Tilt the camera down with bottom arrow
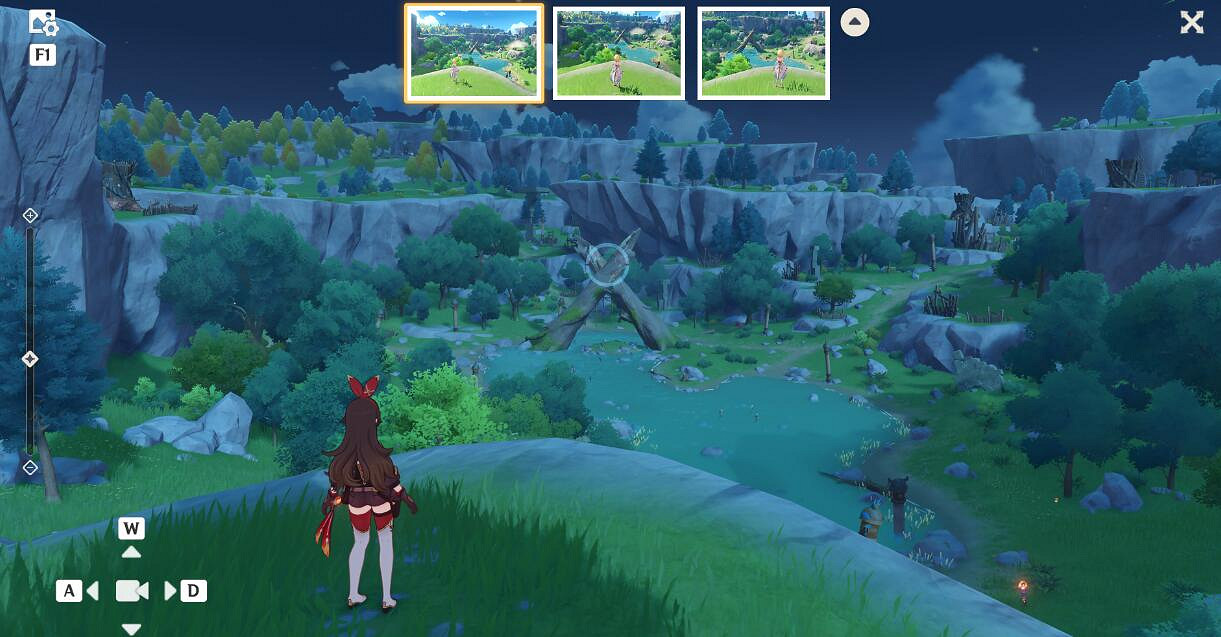 [131, 628]
